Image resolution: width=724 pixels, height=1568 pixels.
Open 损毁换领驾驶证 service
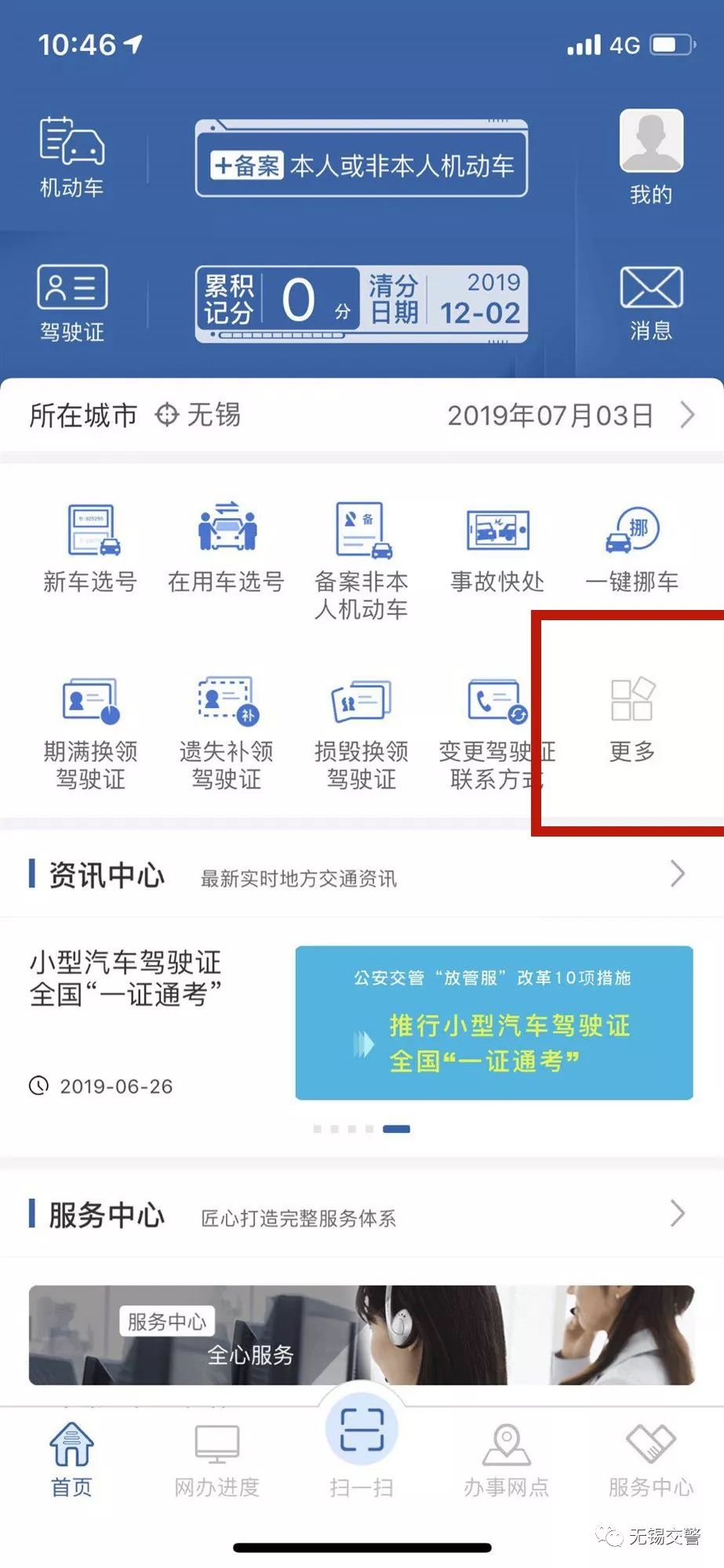(361, 729)
